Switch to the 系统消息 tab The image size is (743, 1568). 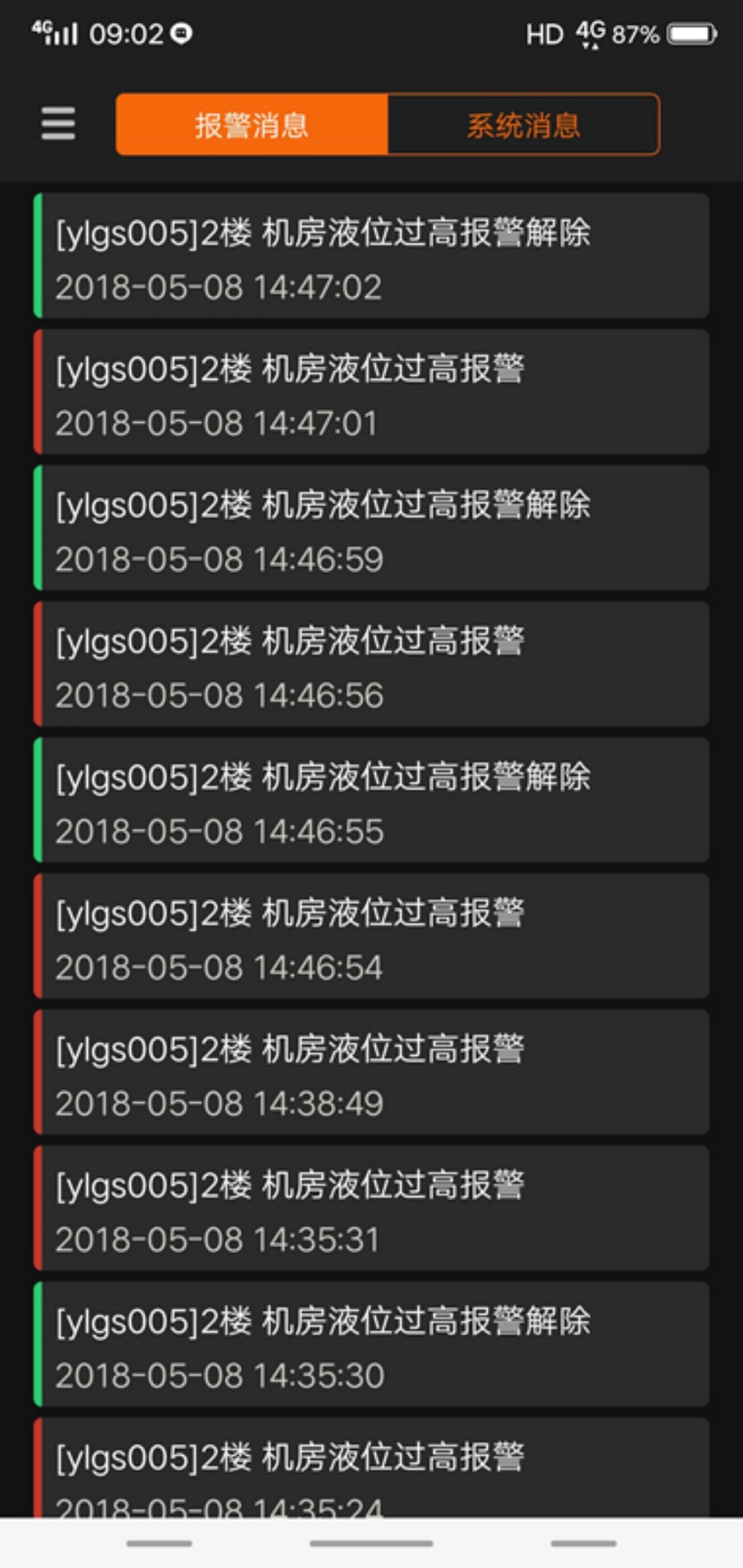point(523,124)
